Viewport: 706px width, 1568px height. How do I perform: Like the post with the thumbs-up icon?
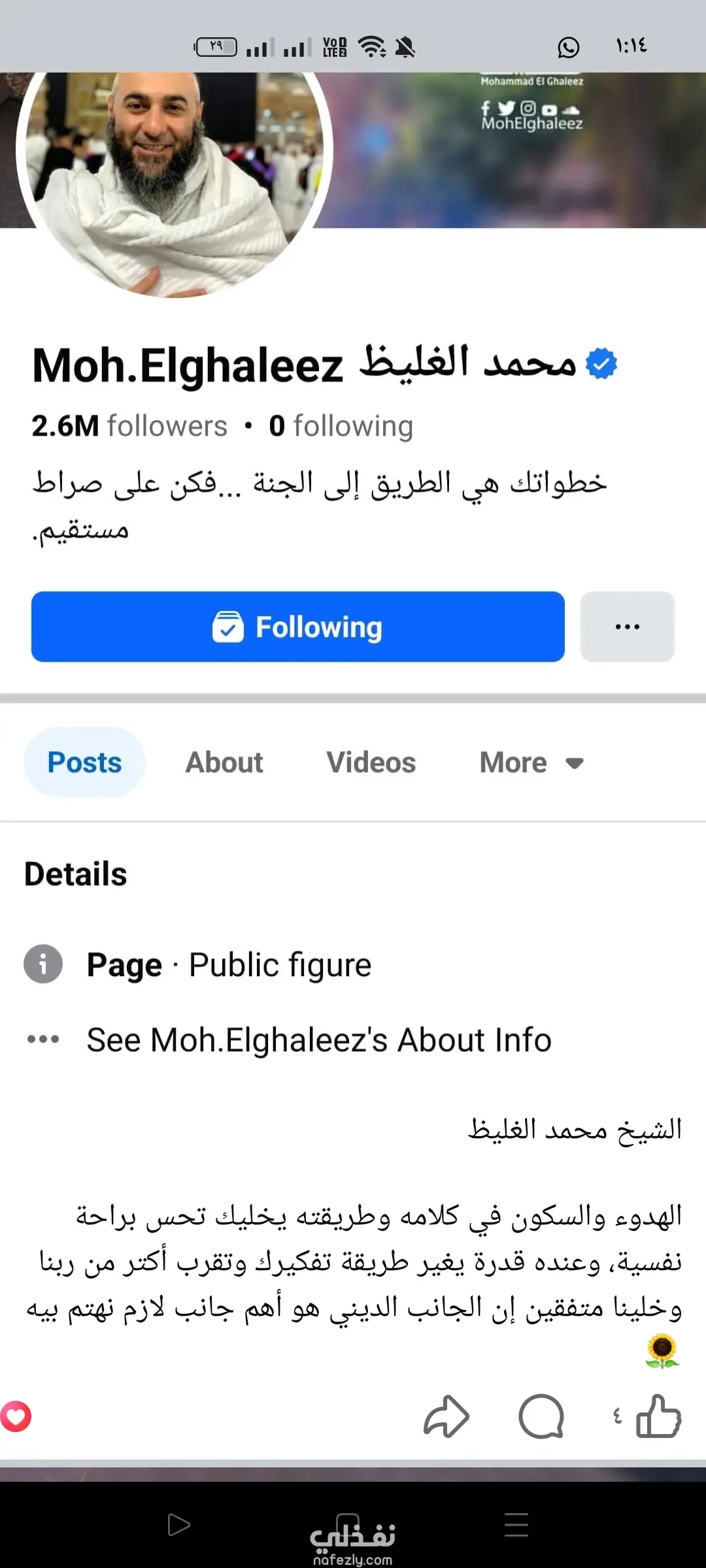(x=658, y=1417)
